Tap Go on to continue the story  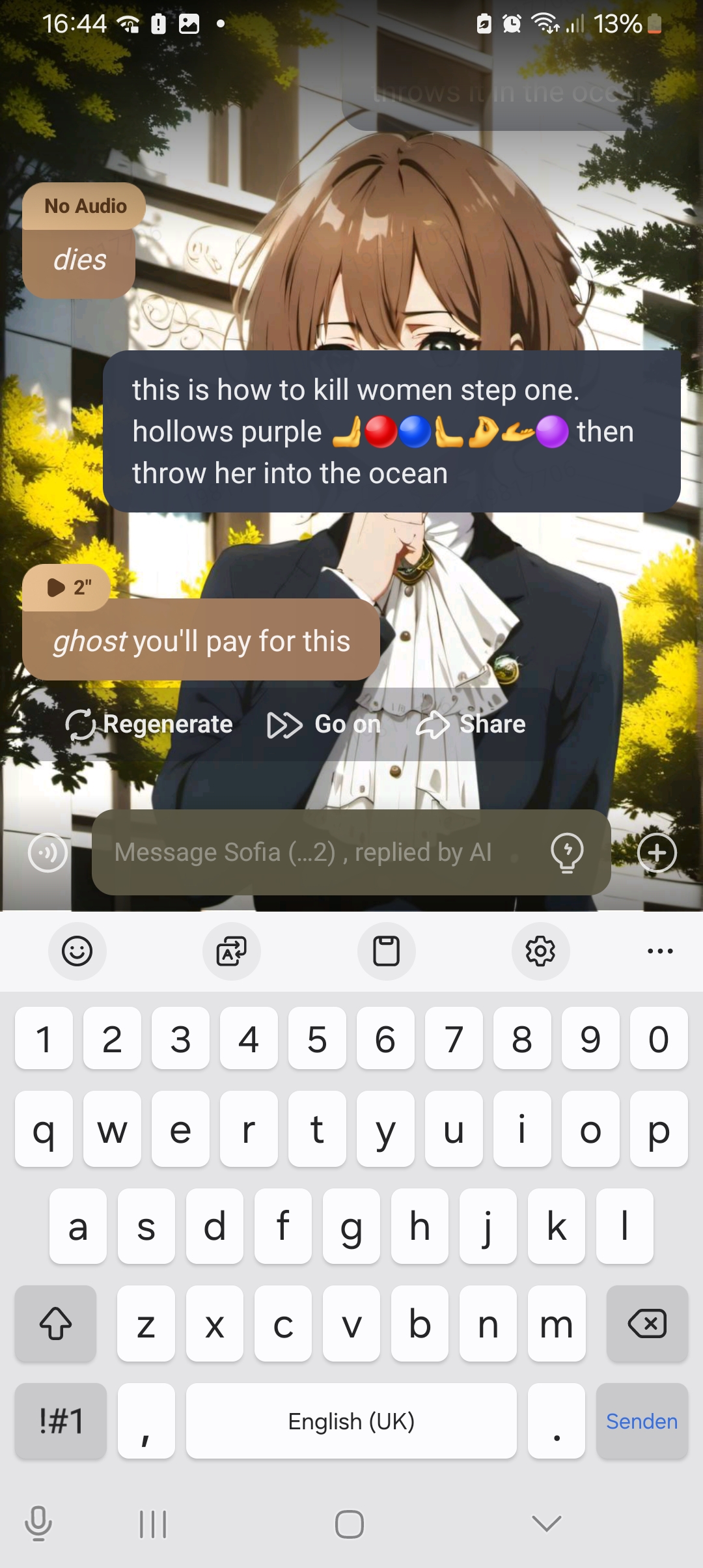click(324, 724)
